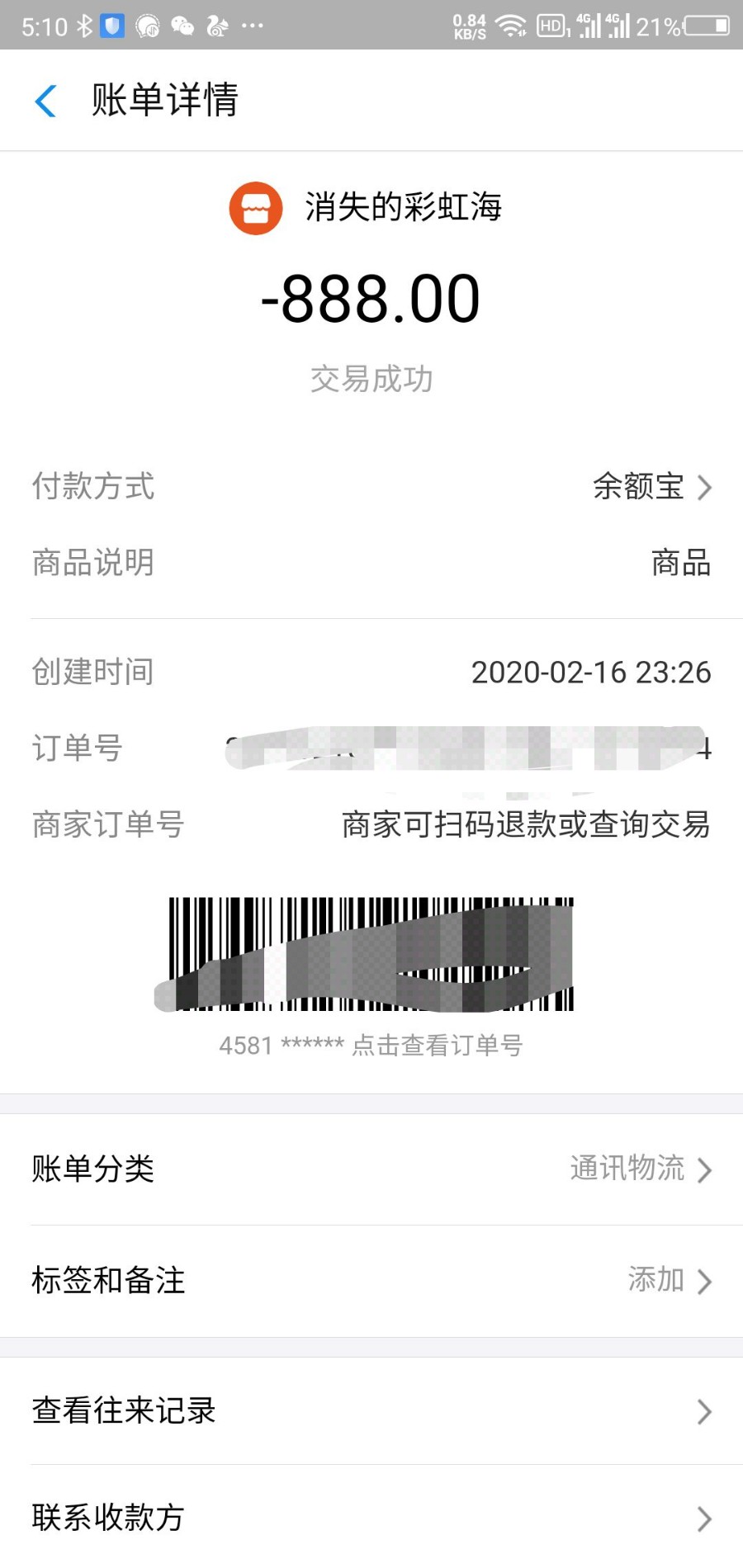Open 付款方式 余额宝 payment details
743x1568 pixels.
651,487
